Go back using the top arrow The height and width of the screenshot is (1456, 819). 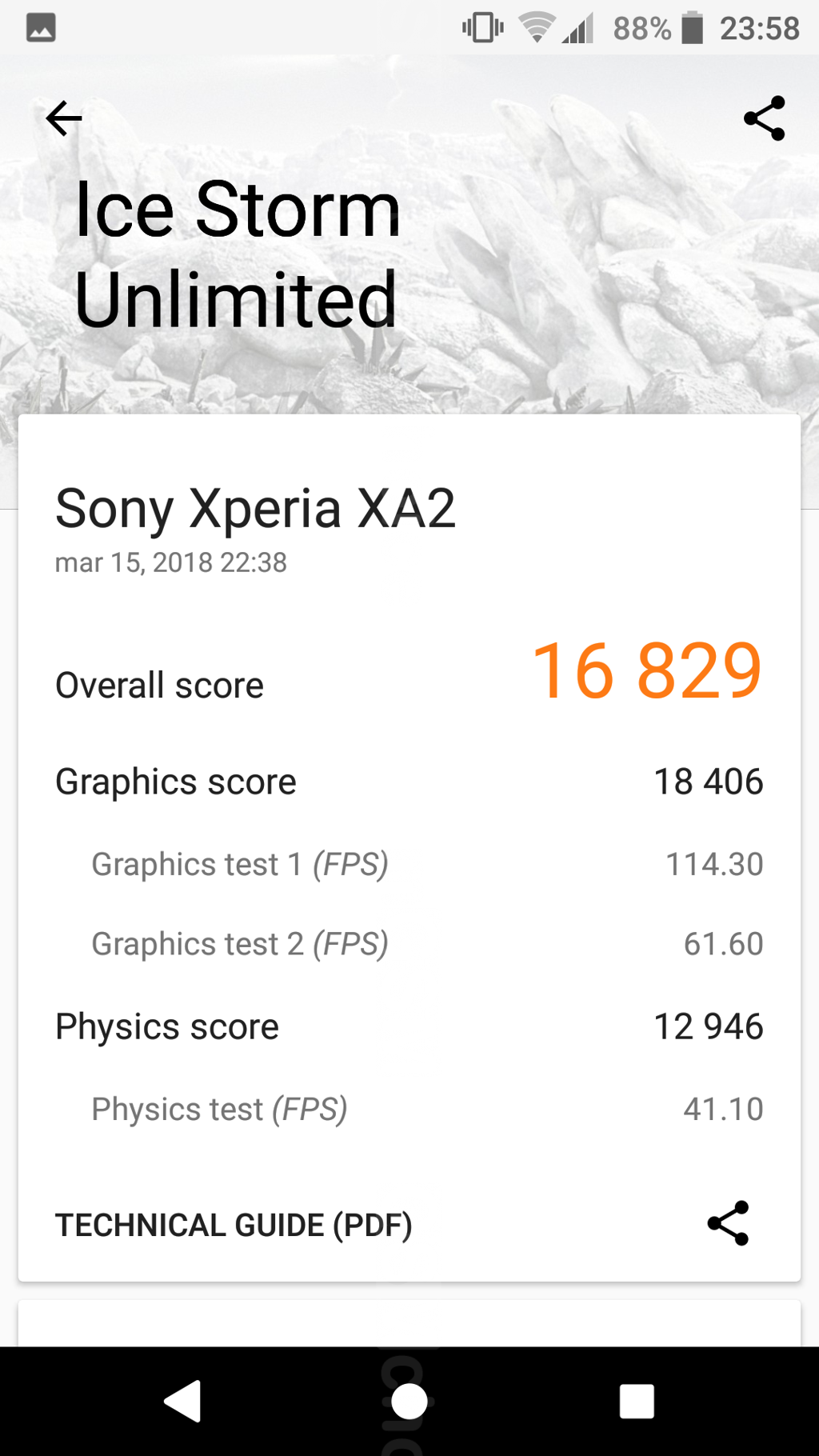tap(64, 119)
